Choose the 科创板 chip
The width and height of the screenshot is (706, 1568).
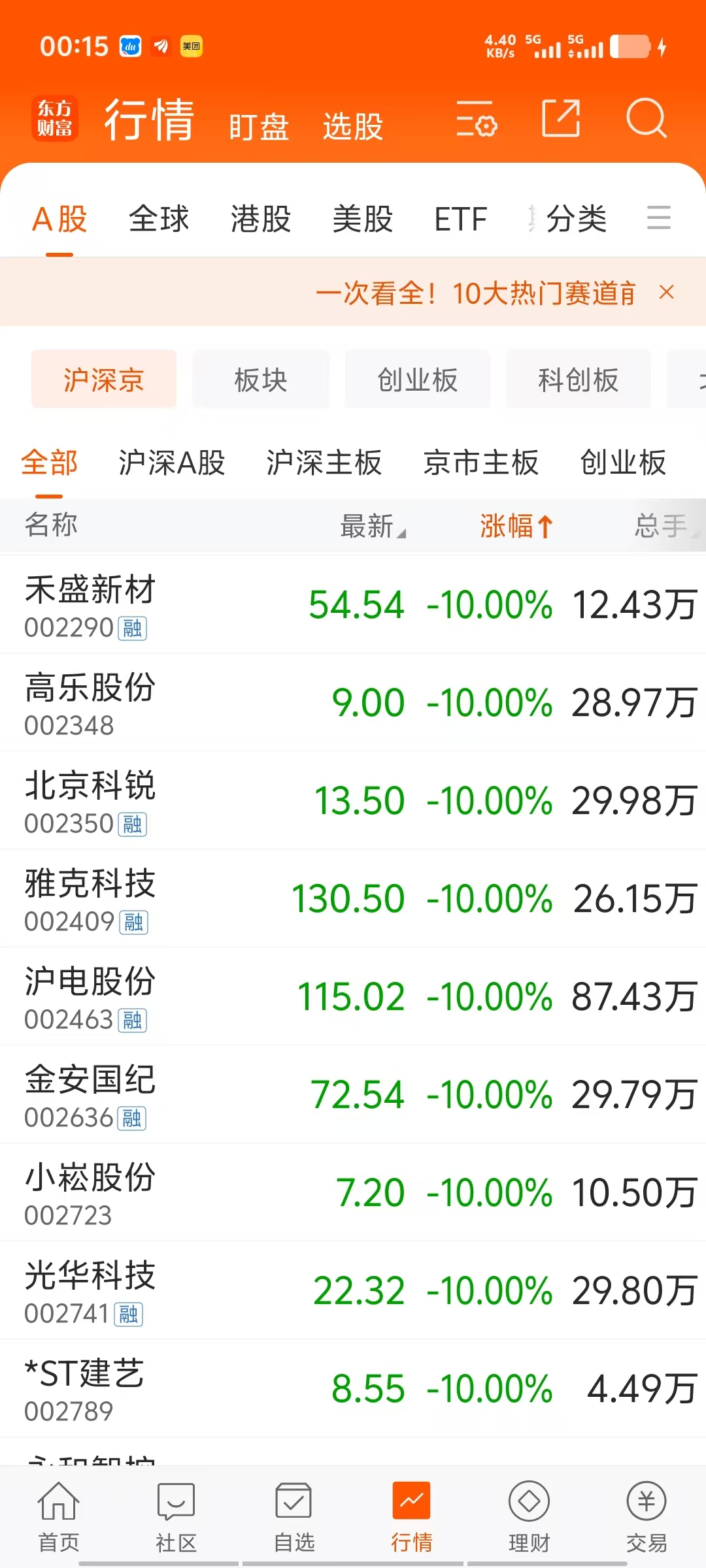pos(579,380)
